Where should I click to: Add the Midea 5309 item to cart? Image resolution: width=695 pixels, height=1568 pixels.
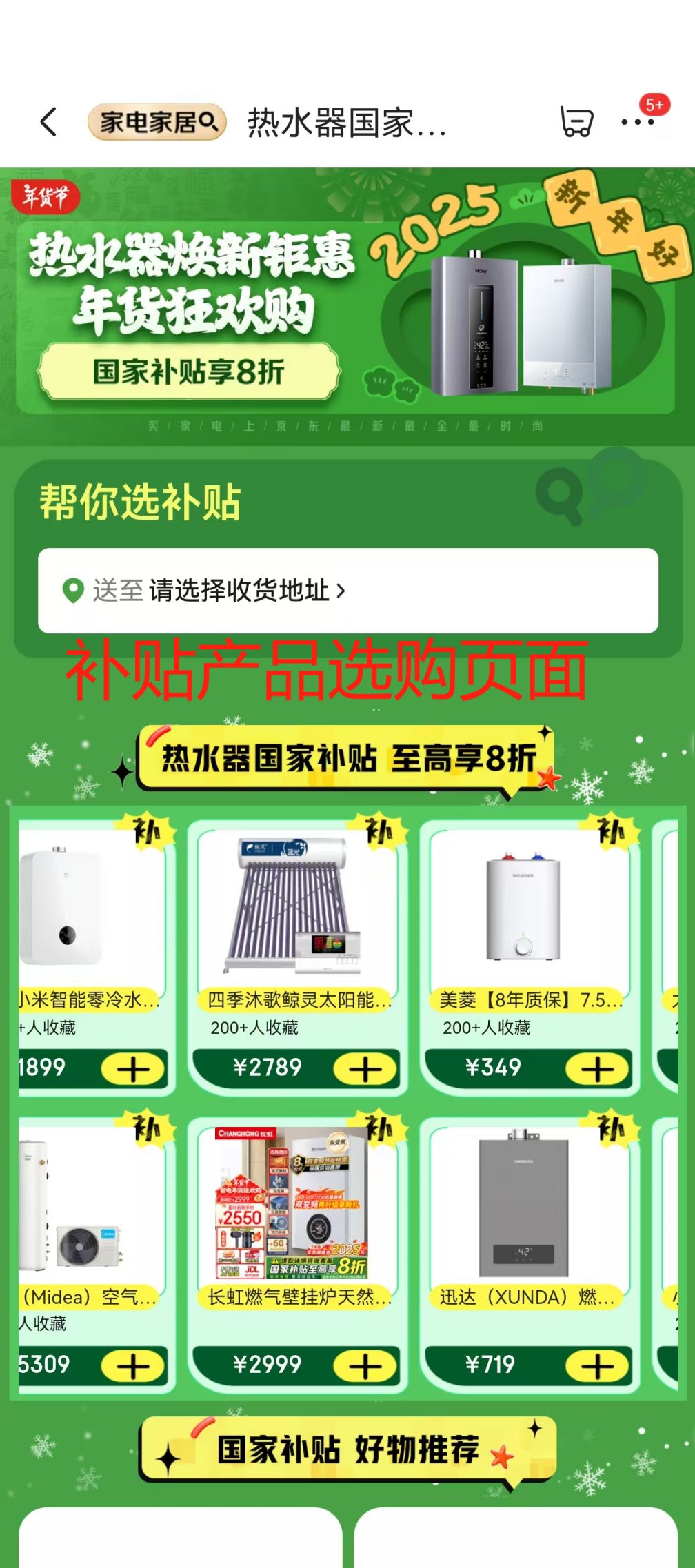pos(132,1367)
